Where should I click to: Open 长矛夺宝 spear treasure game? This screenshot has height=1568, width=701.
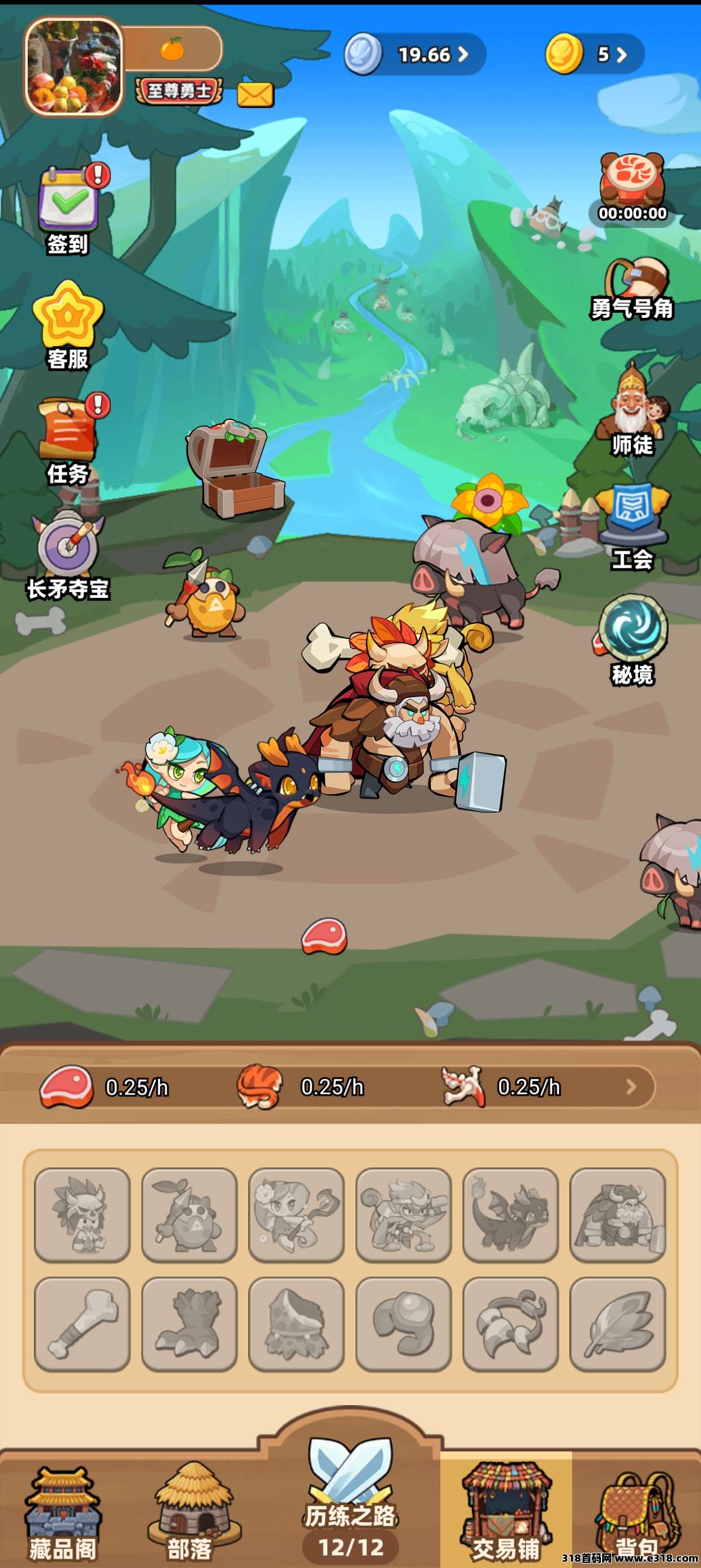(x=68, y=555)
